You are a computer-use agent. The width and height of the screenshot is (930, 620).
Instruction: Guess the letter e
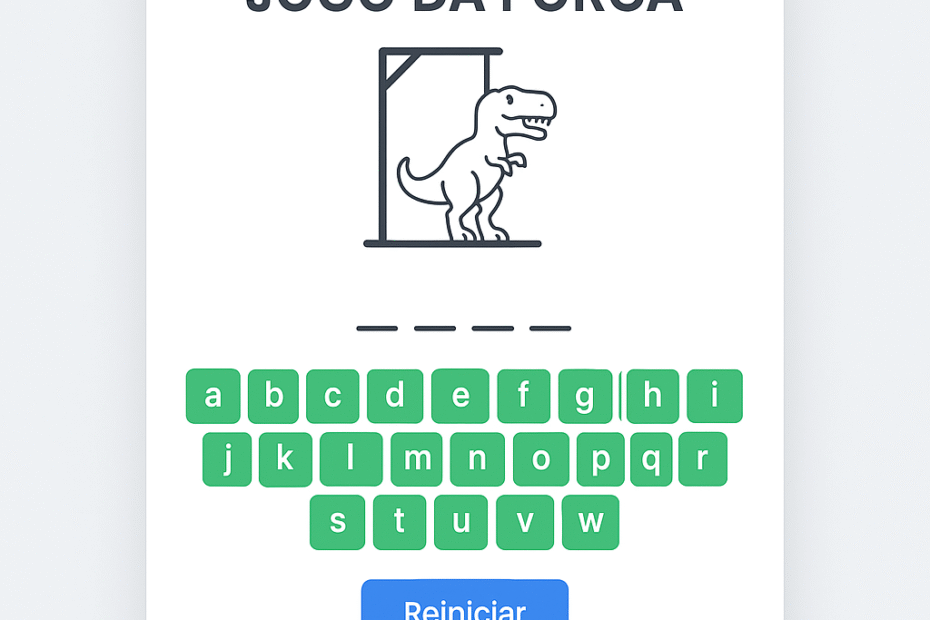460,396
